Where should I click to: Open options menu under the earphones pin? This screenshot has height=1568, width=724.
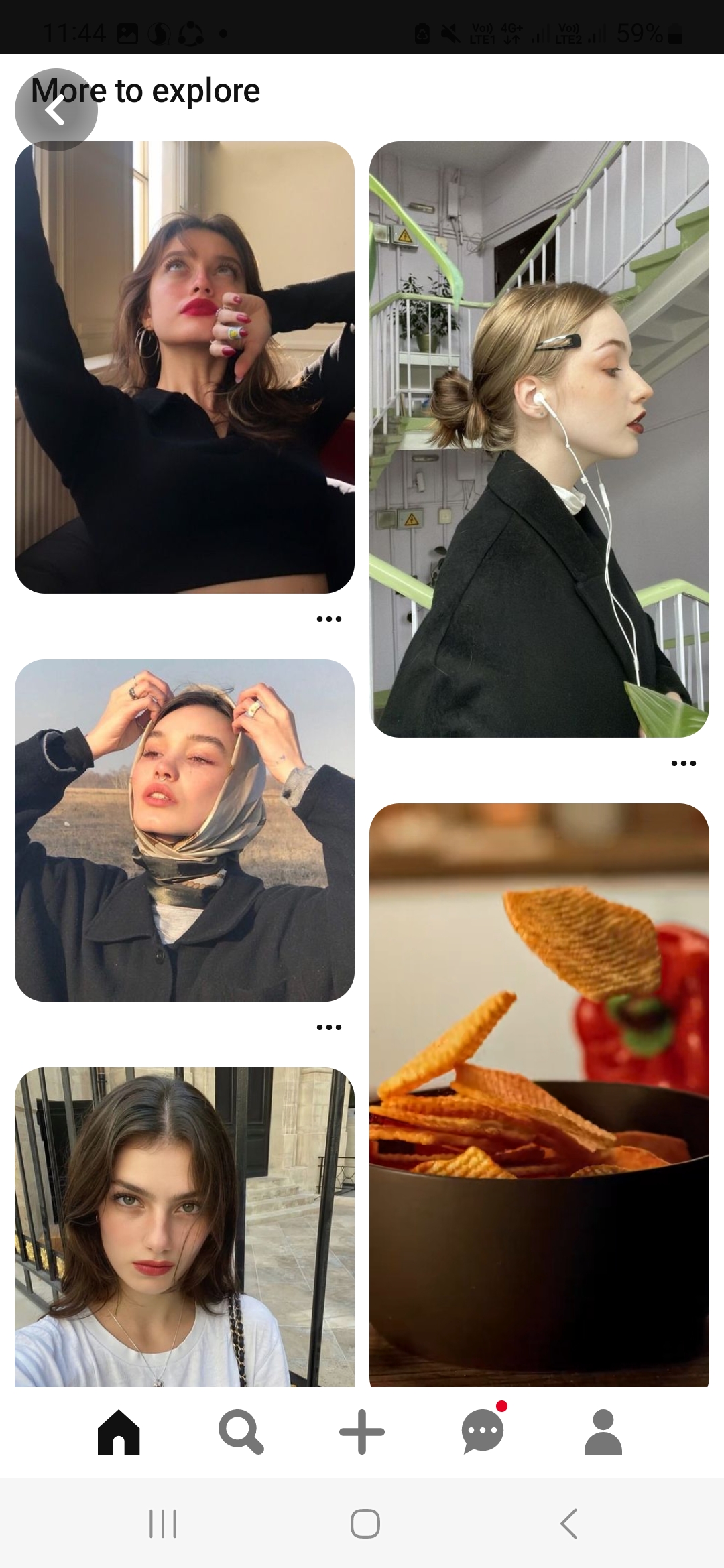(x=683, y=763)
